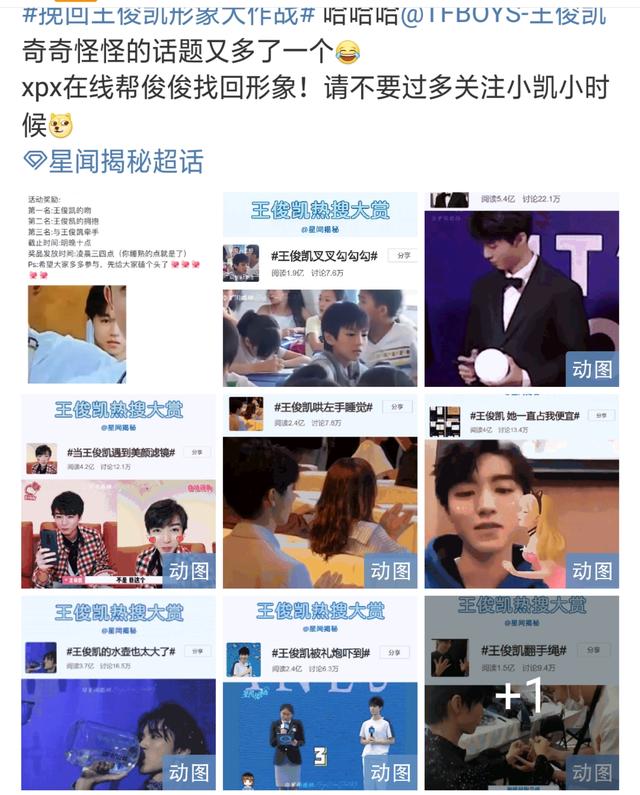Open the GIF of the man in a black suit and bow tie
The height and width of the screenshot is (795, 640).
pyautogui.click(x=520, y=290)
